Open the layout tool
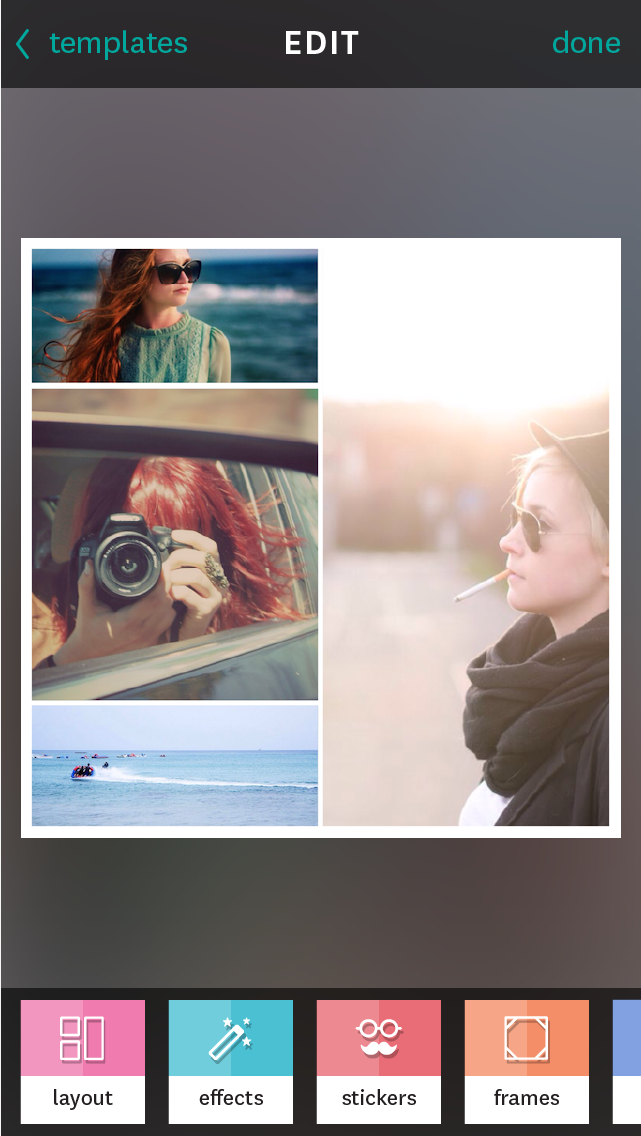The width and height of the screenshot is (641, 1136). (x=83, y=1060)
